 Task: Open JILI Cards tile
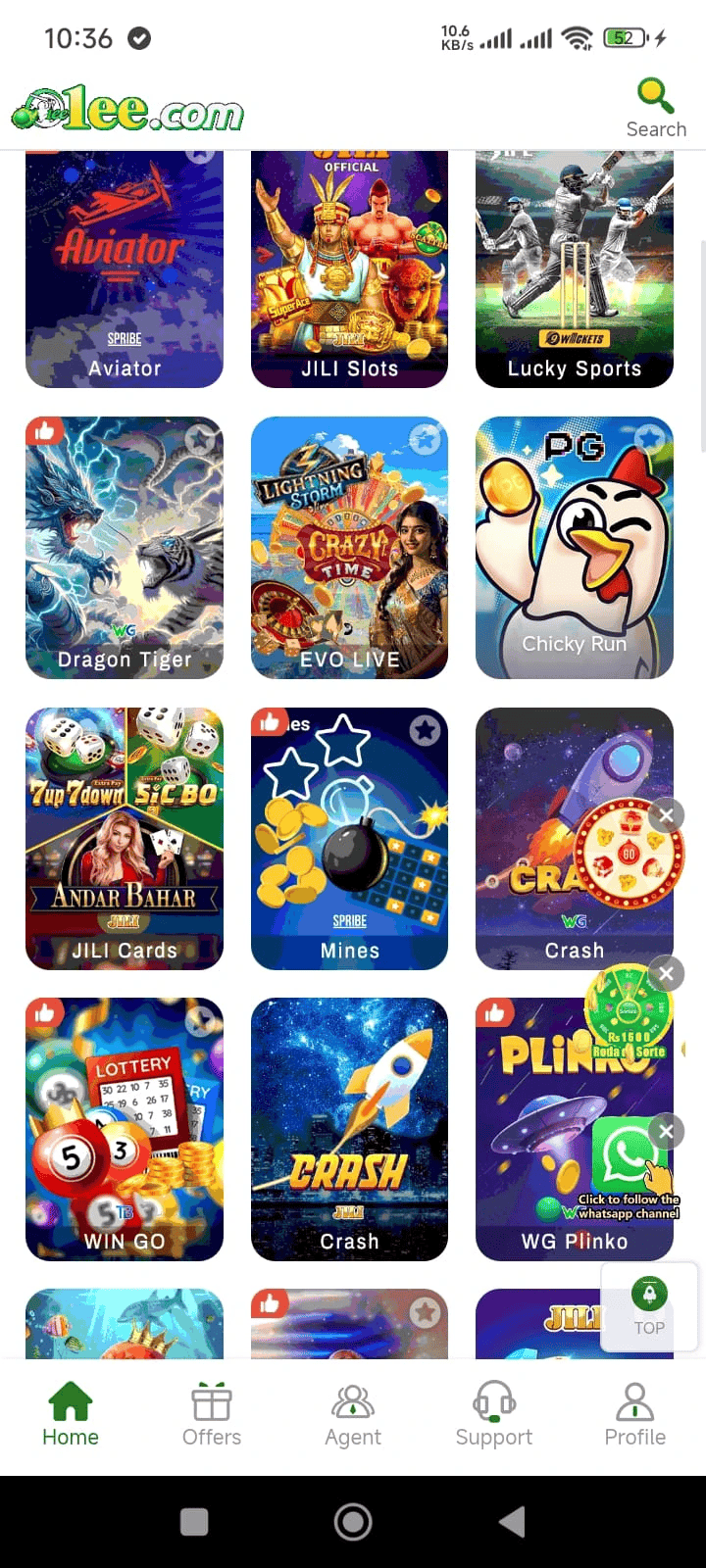point(125,838)
